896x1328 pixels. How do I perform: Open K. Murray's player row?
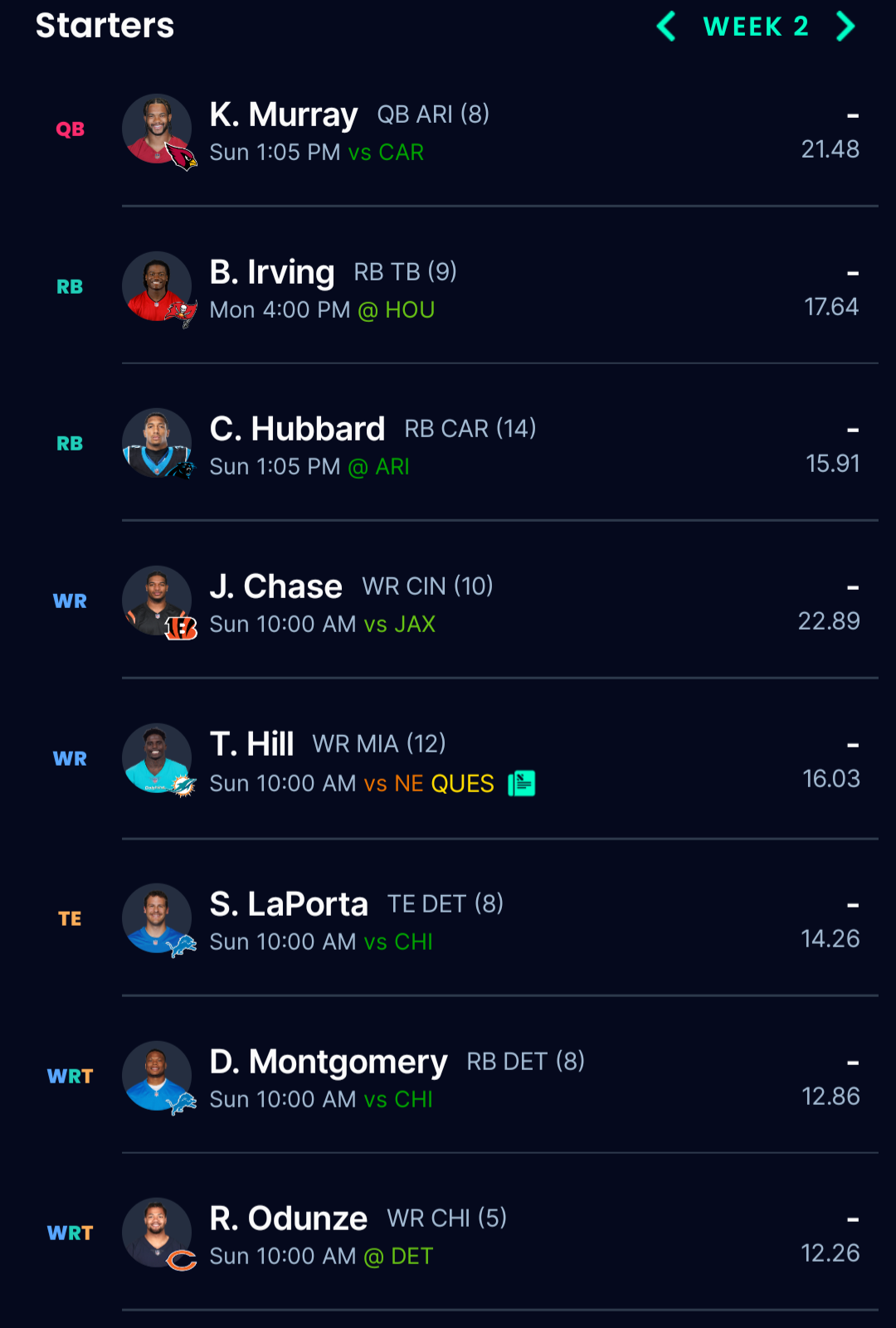498,131
